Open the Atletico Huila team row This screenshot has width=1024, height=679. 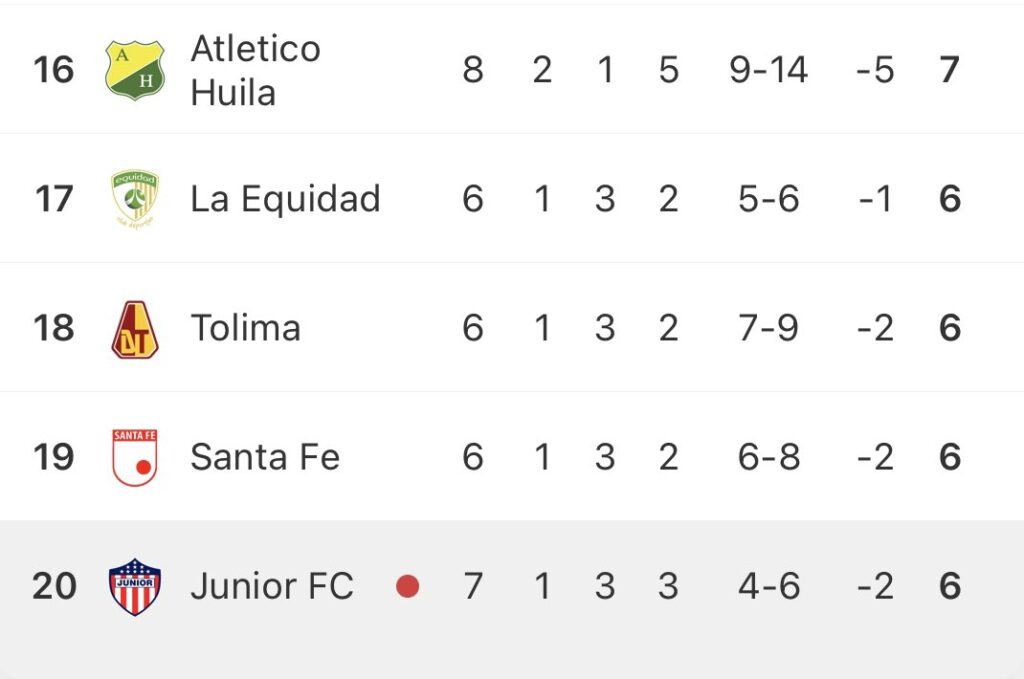tap(255, 70)
